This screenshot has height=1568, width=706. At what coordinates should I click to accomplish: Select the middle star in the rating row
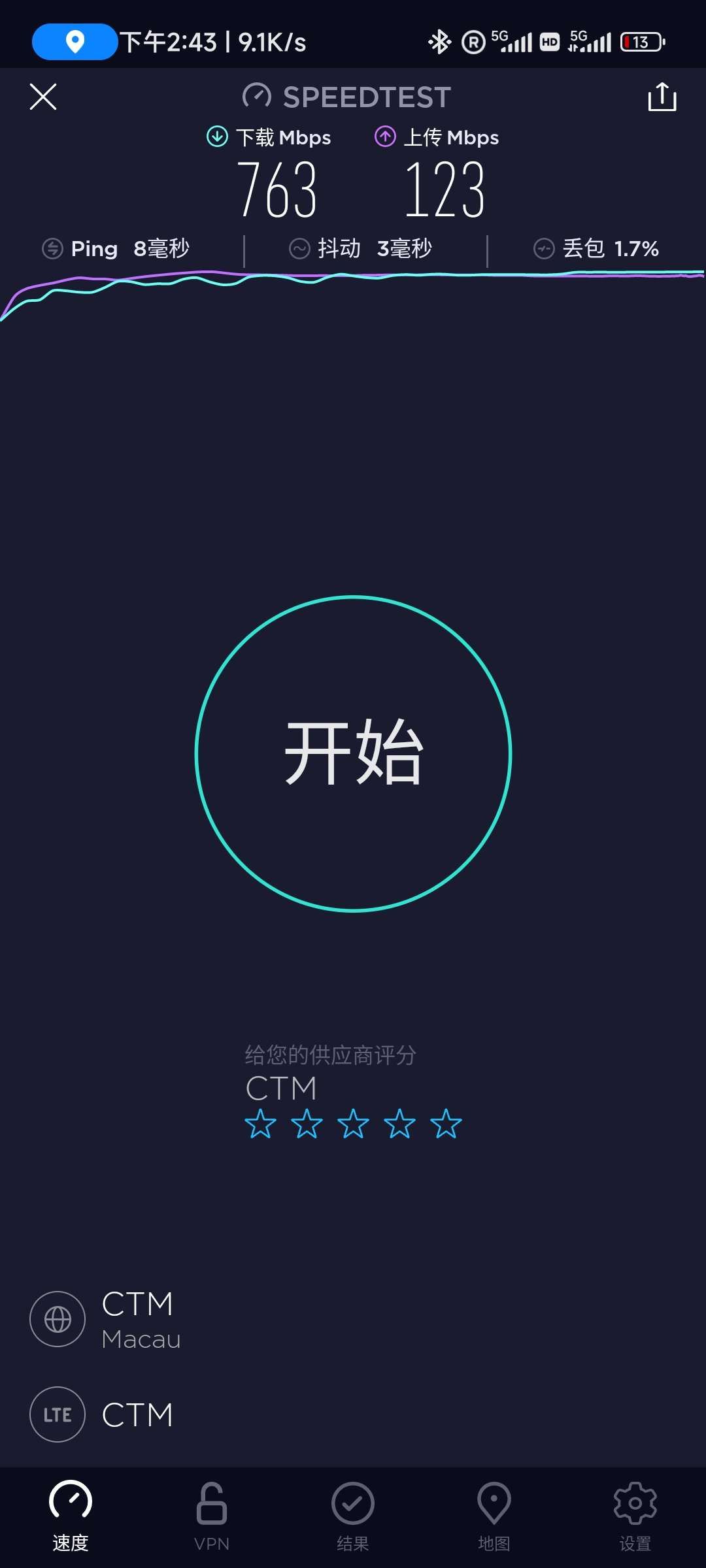click(x=352, y=1123)
